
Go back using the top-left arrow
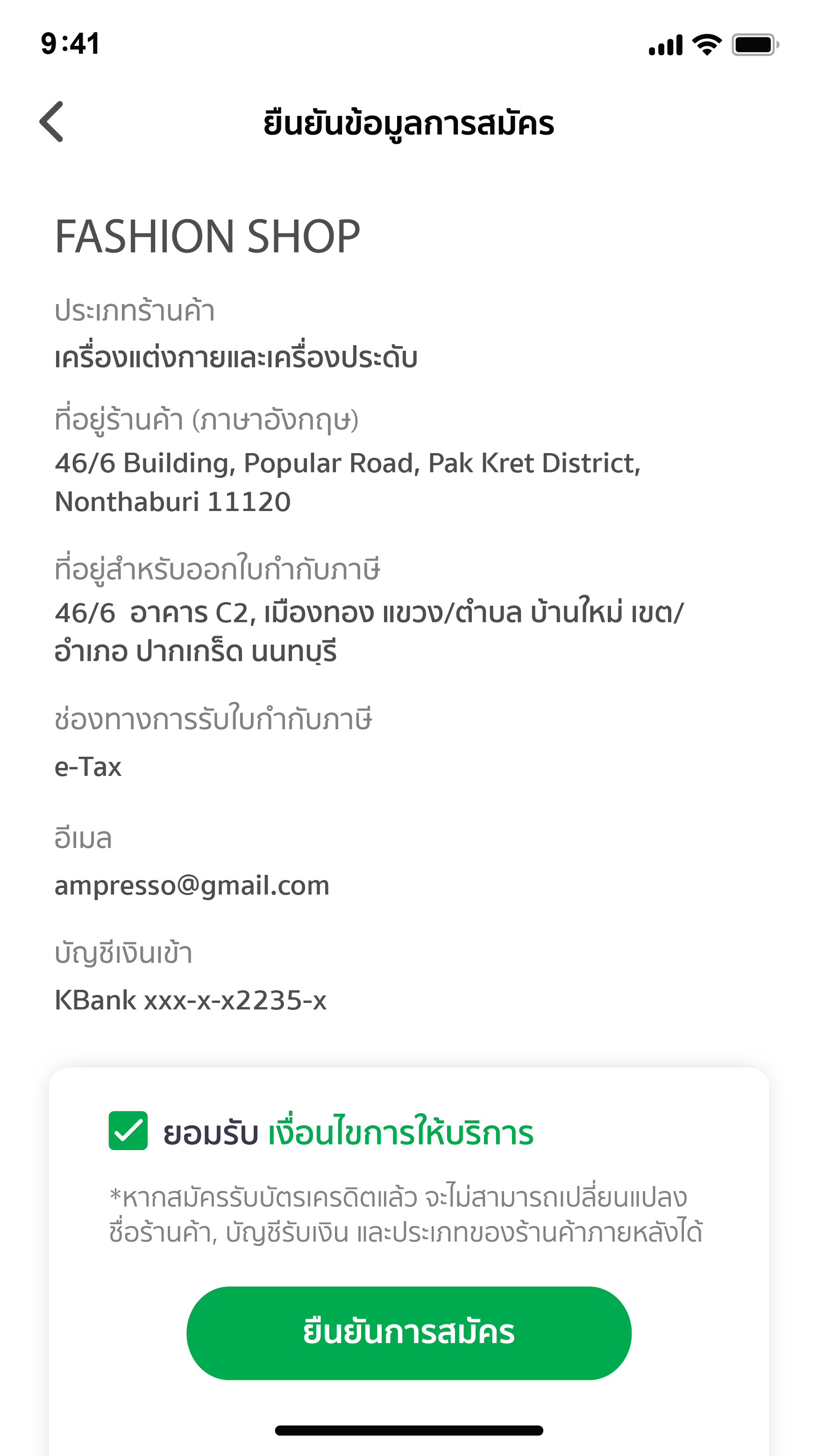point(51,121)
